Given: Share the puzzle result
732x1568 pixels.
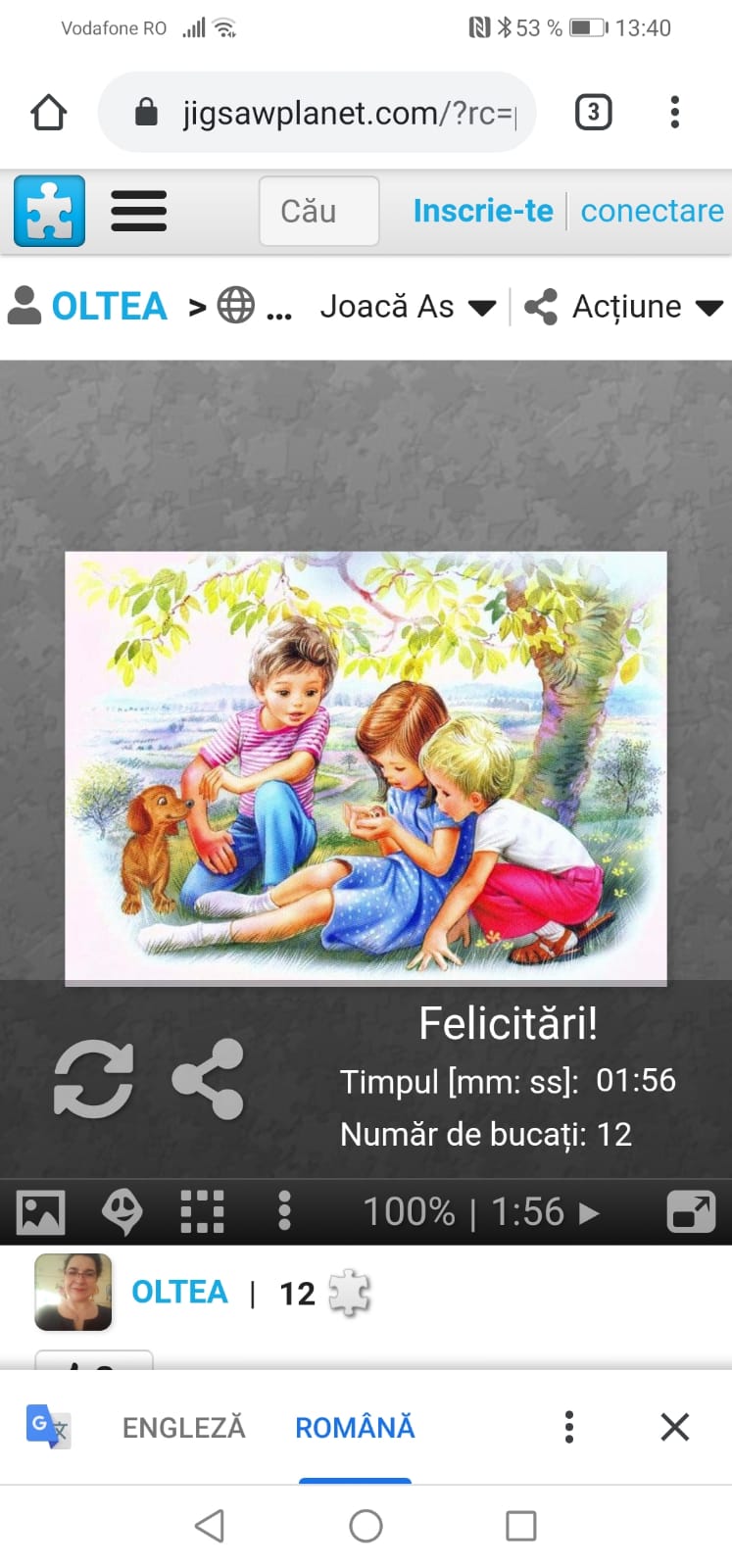Looking at the screenshot, I should pos(208,1080).
